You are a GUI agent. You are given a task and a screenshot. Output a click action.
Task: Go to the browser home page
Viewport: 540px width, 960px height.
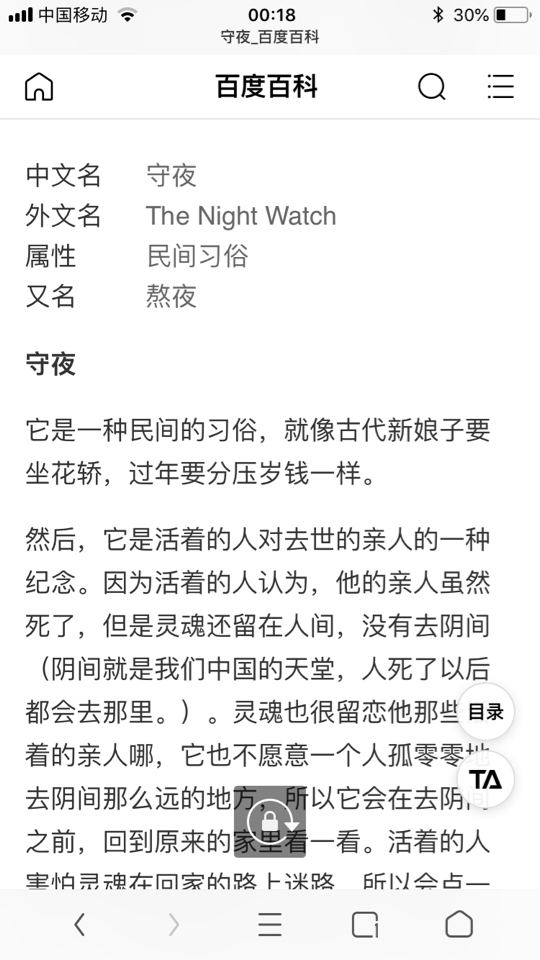click(x=459, y=924)
